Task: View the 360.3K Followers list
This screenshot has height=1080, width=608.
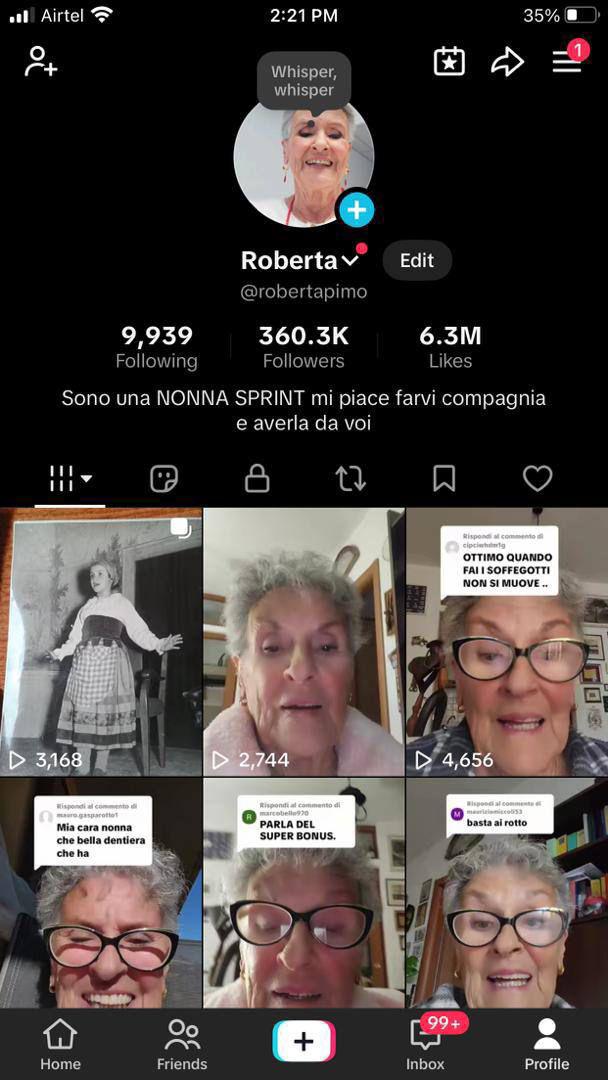Action: [x=303, y=347]
